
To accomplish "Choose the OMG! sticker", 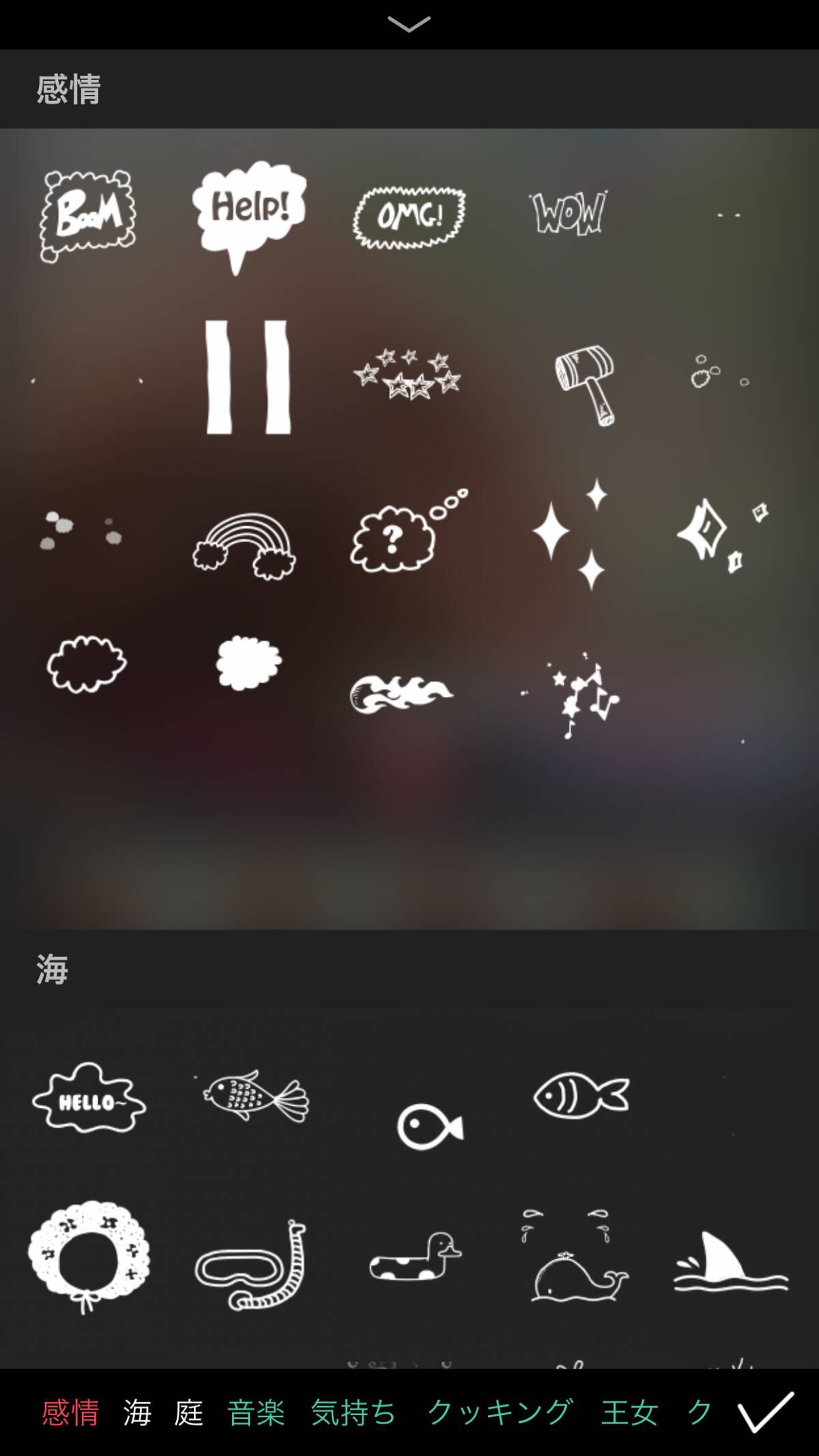I will pyautogui.click(x=409, y=217).
